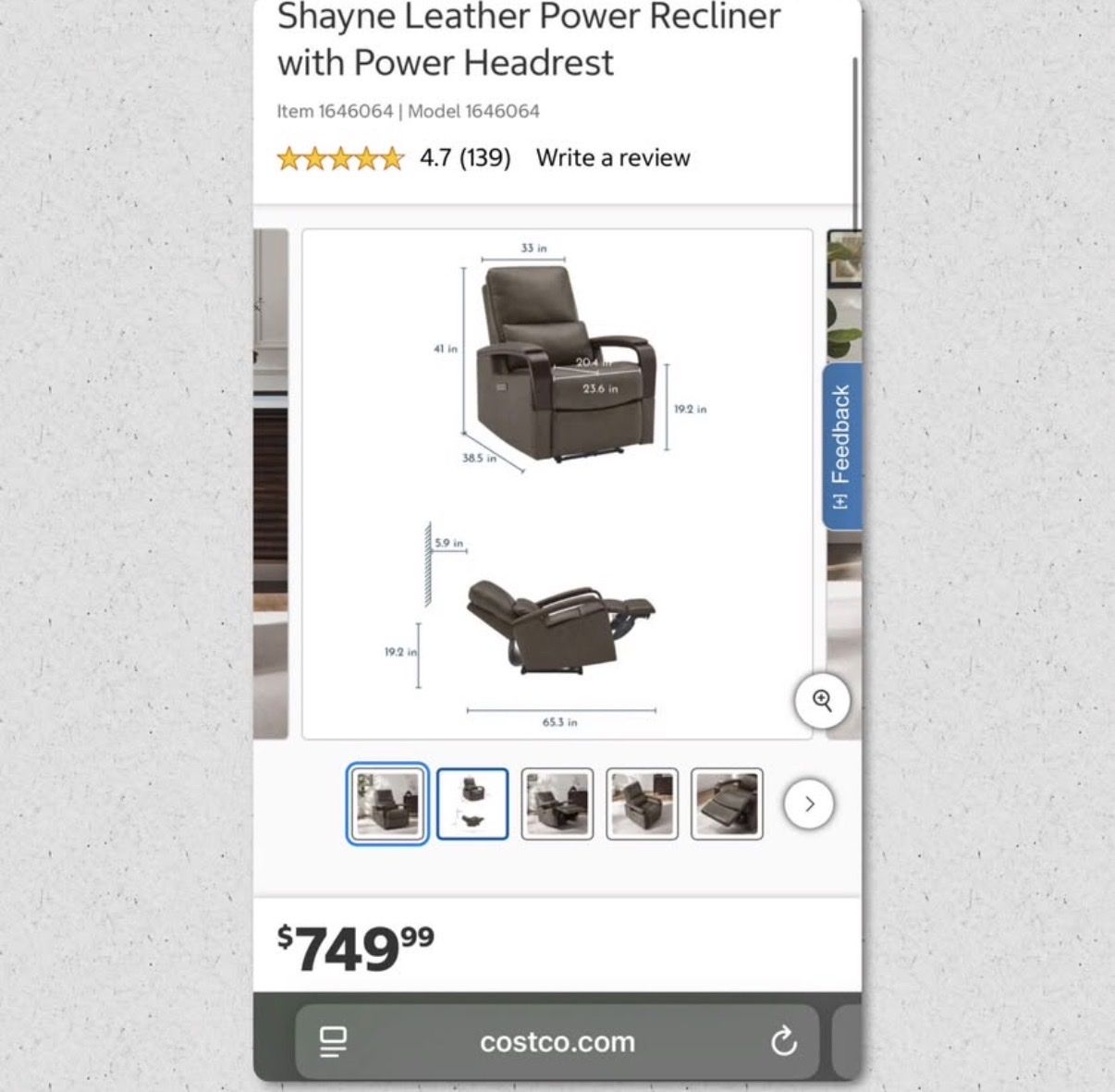
Task: Reload the page
Action: pos(783,1042)
